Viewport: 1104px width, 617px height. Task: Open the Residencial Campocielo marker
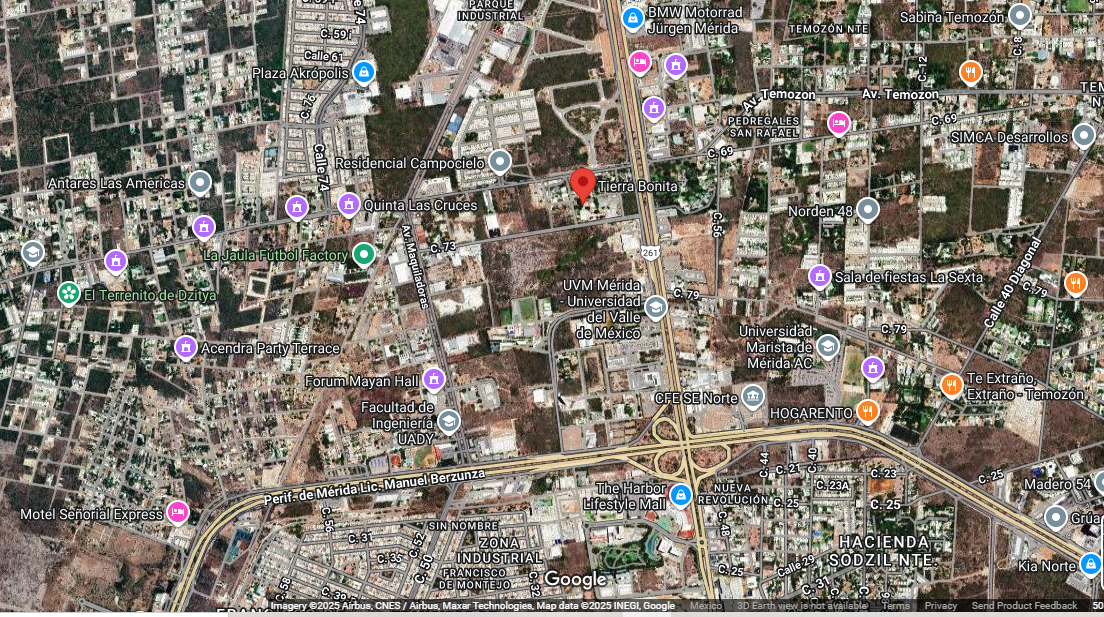coord(500,162)
